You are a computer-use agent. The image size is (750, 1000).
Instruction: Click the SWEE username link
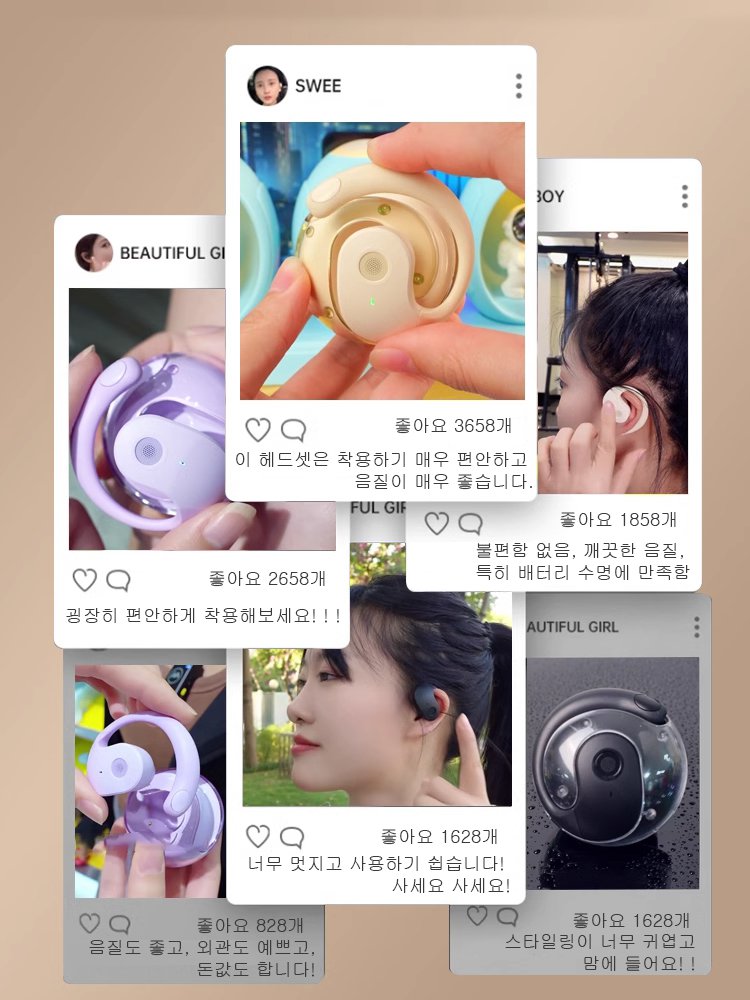tap(317, 87)
